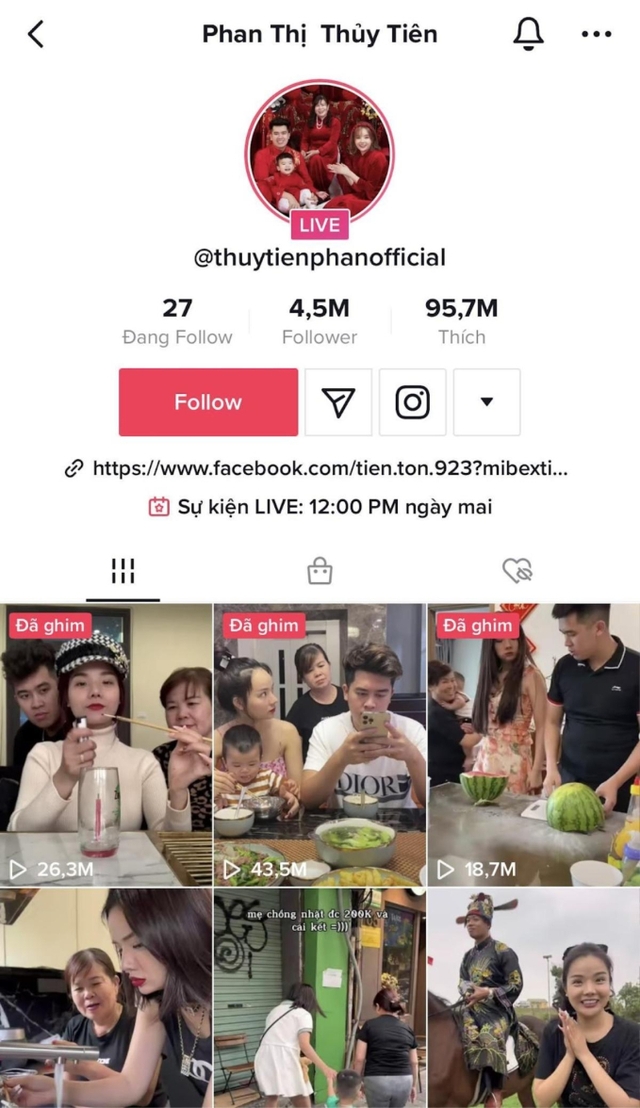View the 27 Đang Follow list
Screen dimensions: 640x1108
(177, 321)
